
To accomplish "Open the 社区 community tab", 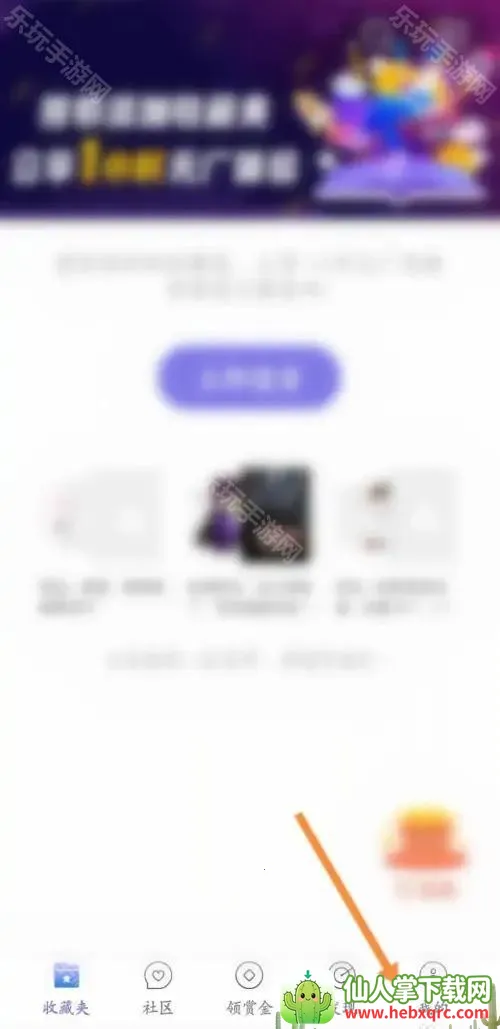I will (x=157, y=989).
